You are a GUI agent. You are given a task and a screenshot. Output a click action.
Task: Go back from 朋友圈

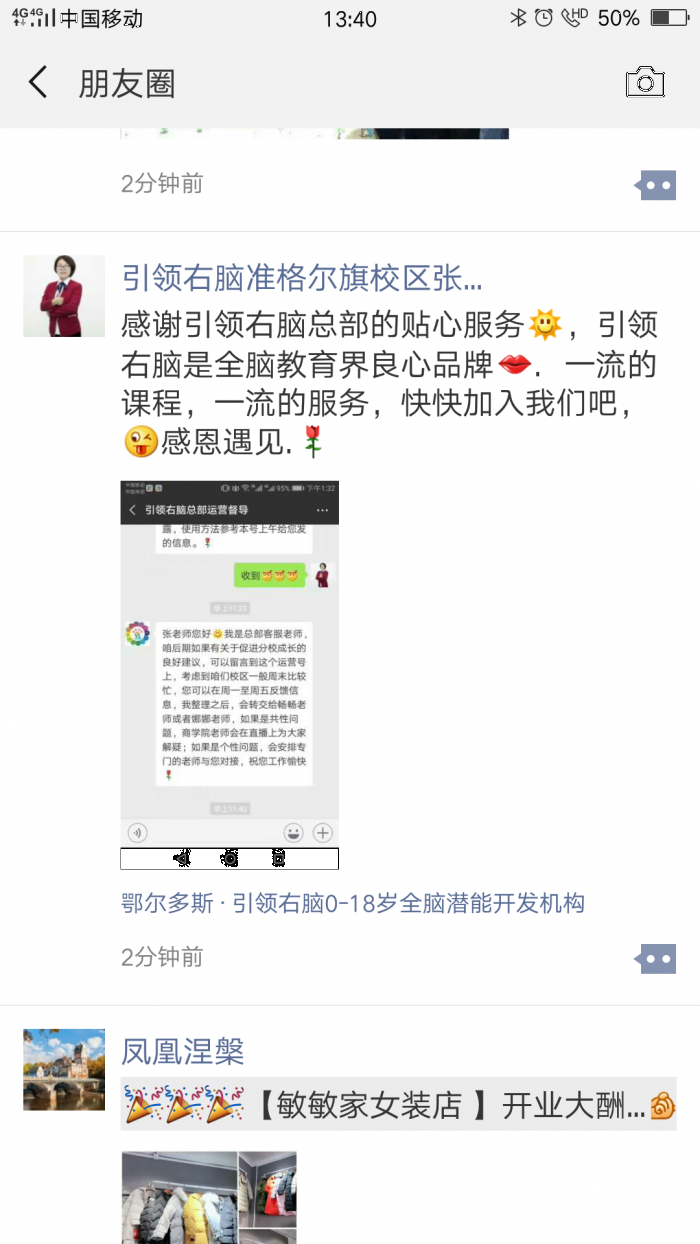(x=38, y=83)
